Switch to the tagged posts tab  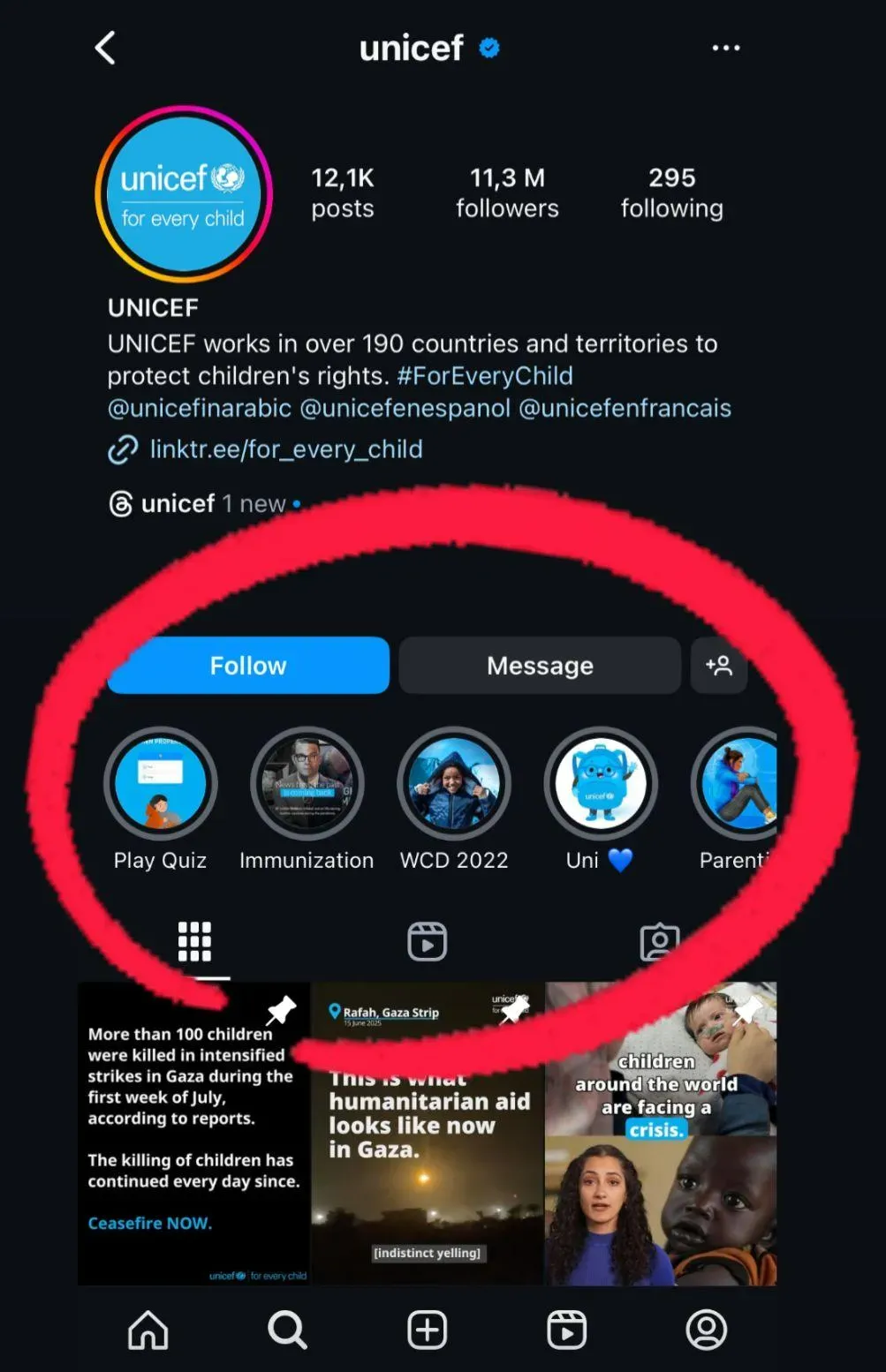(x=659, y=942)
